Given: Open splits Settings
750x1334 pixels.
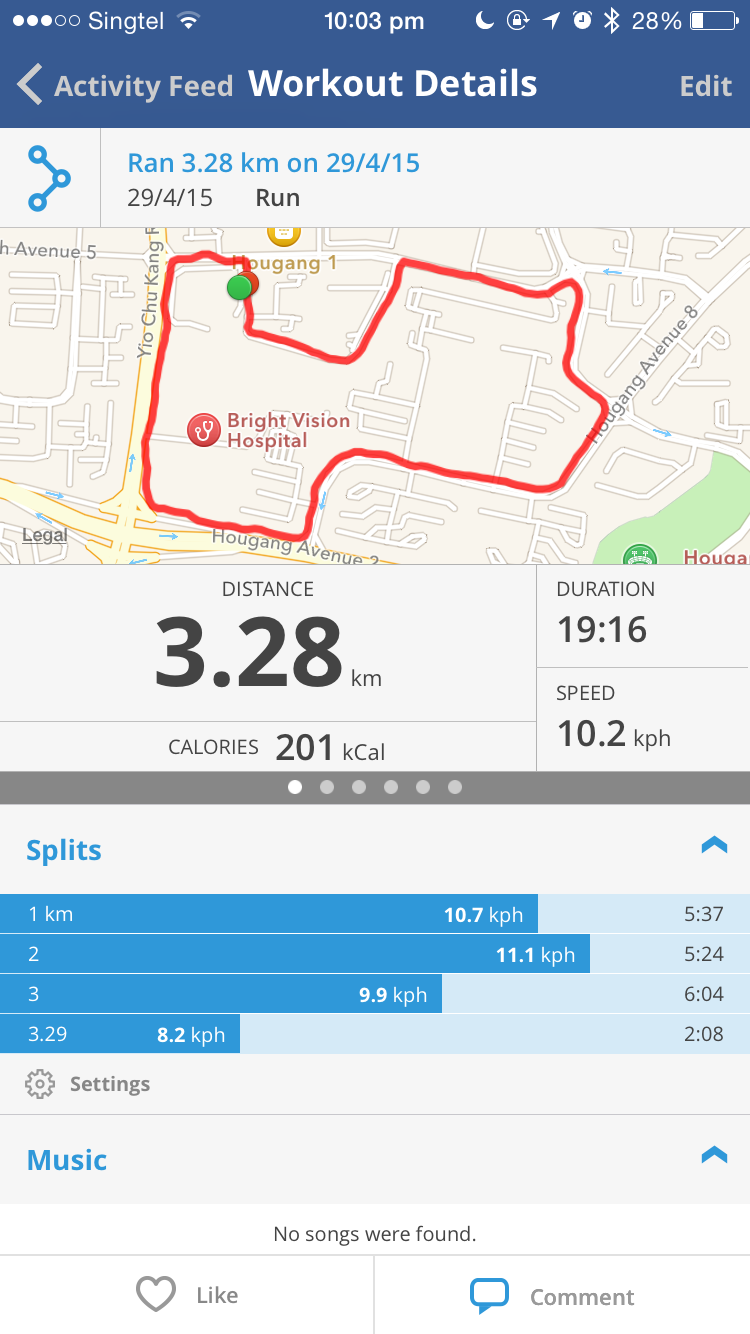Looking at the screenshot, I should click(x=88, y=1084).
